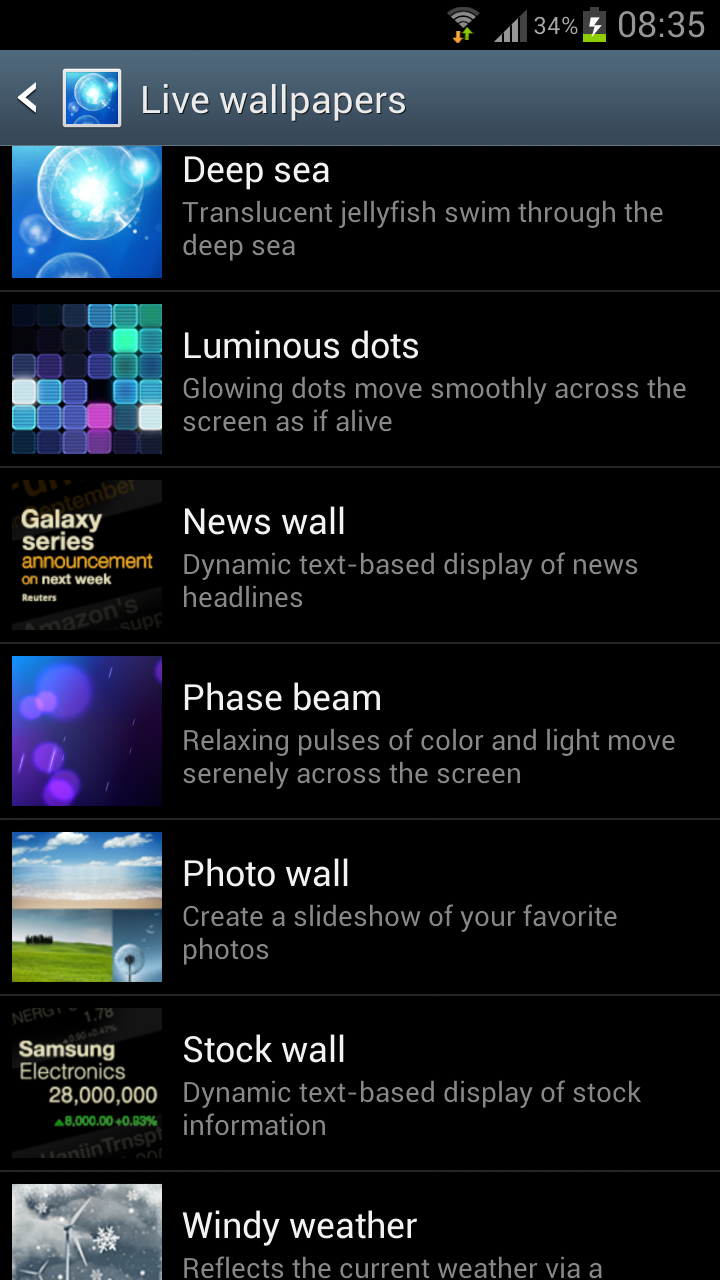Image resolution: width=720 pixels, height=1280 pixels.
Task: Select the Stock wall wallpaper
Action: tap(360, 1084)
